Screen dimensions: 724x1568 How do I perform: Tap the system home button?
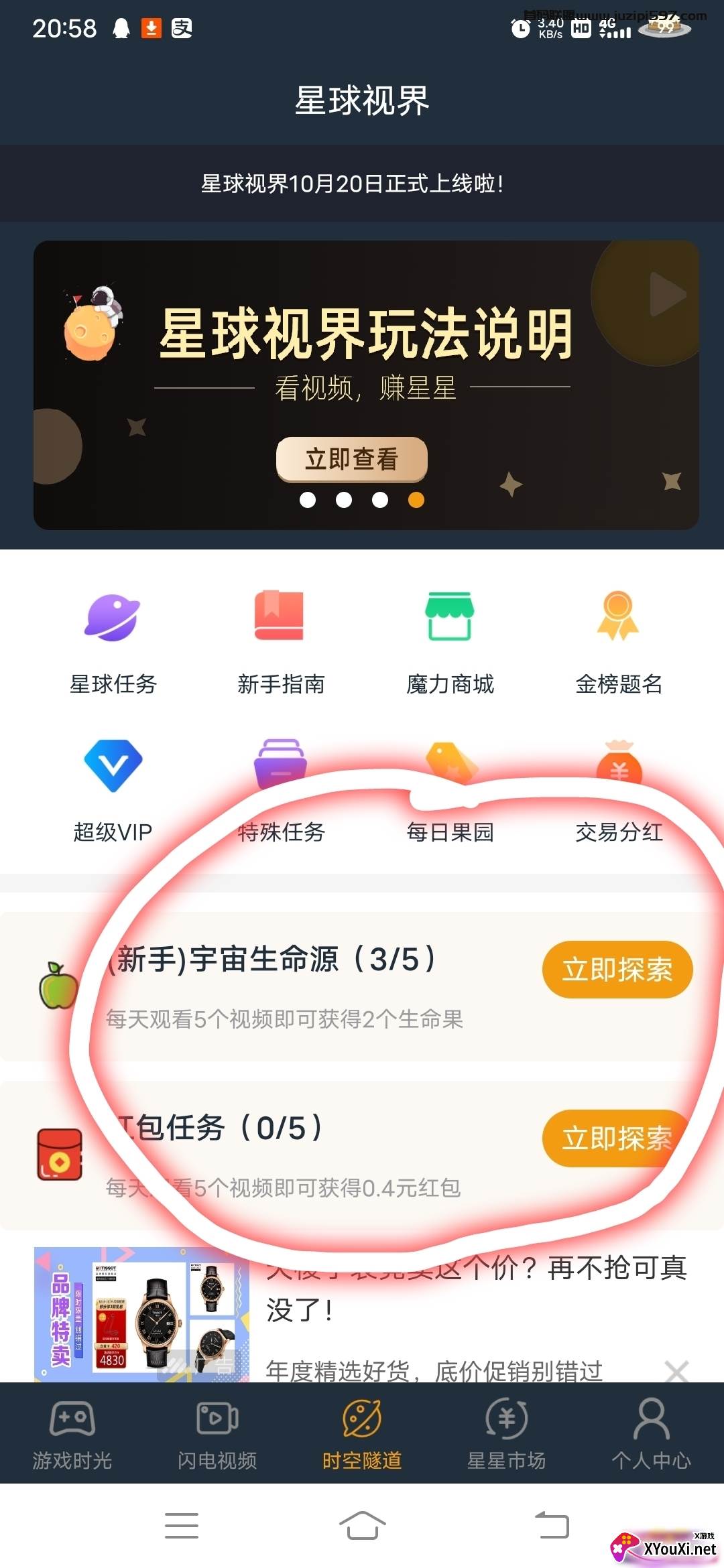pyautogui.click(x=362, y=1526)
